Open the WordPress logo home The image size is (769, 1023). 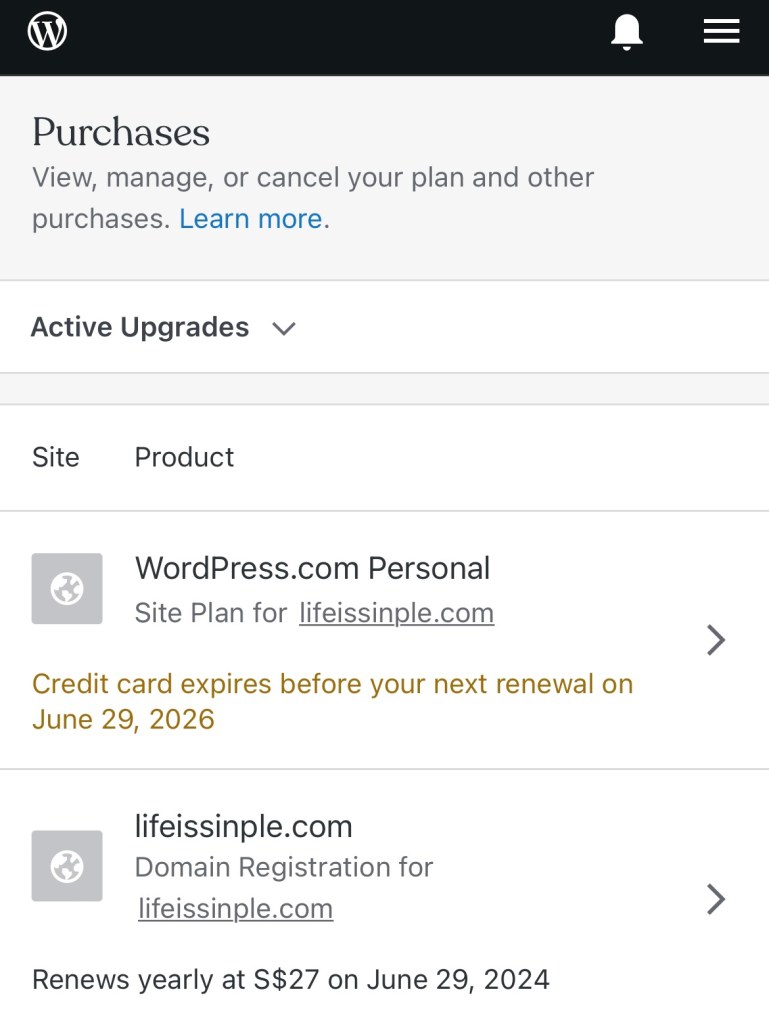coord(47,32)
